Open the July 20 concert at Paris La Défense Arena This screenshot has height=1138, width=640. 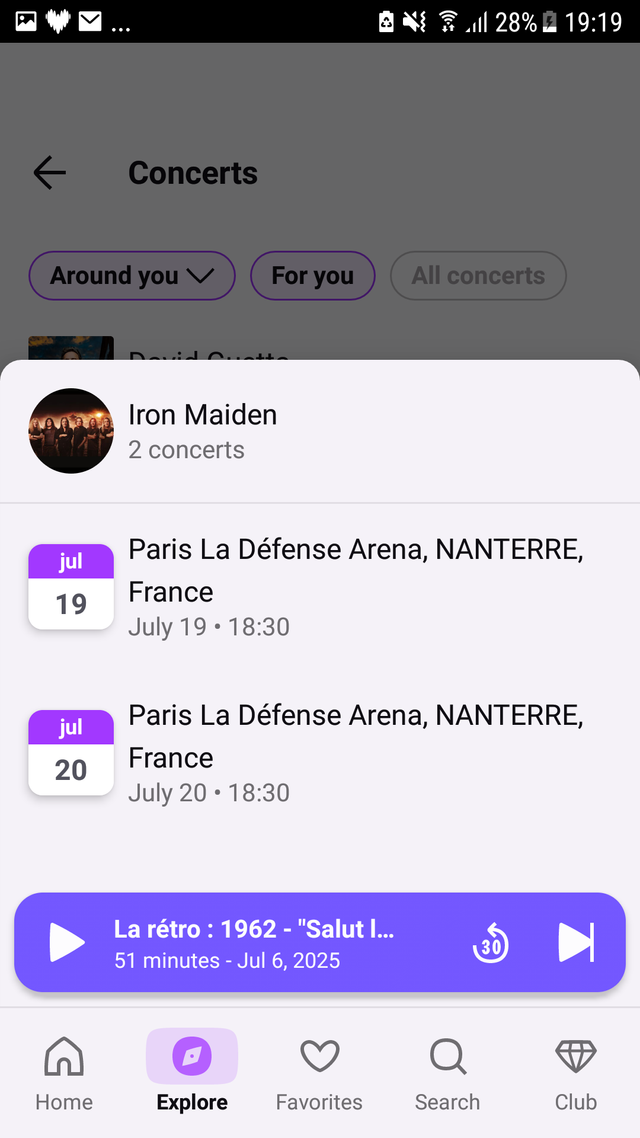click(320, 753)
